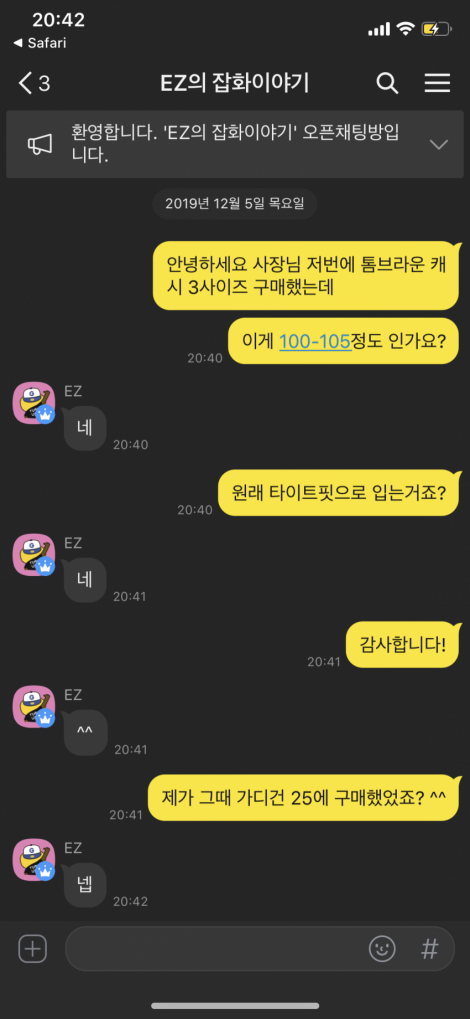Tap the 100-105 link in the message

[315, 341]
